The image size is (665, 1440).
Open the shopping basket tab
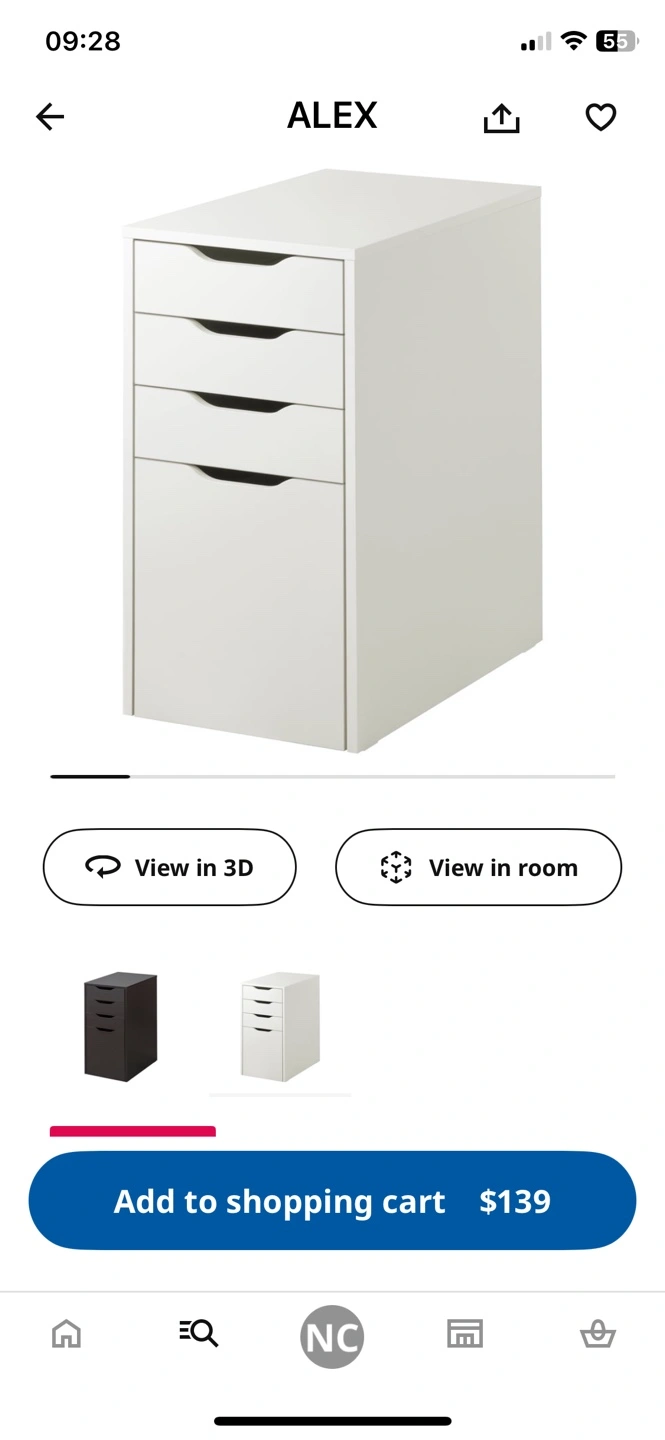pos(598,1333)
